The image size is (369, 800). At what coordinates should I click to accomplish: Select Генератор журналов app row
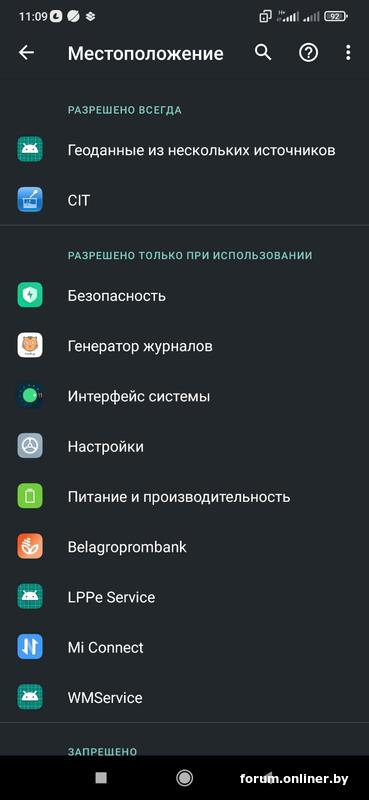(x=184, y=346)
